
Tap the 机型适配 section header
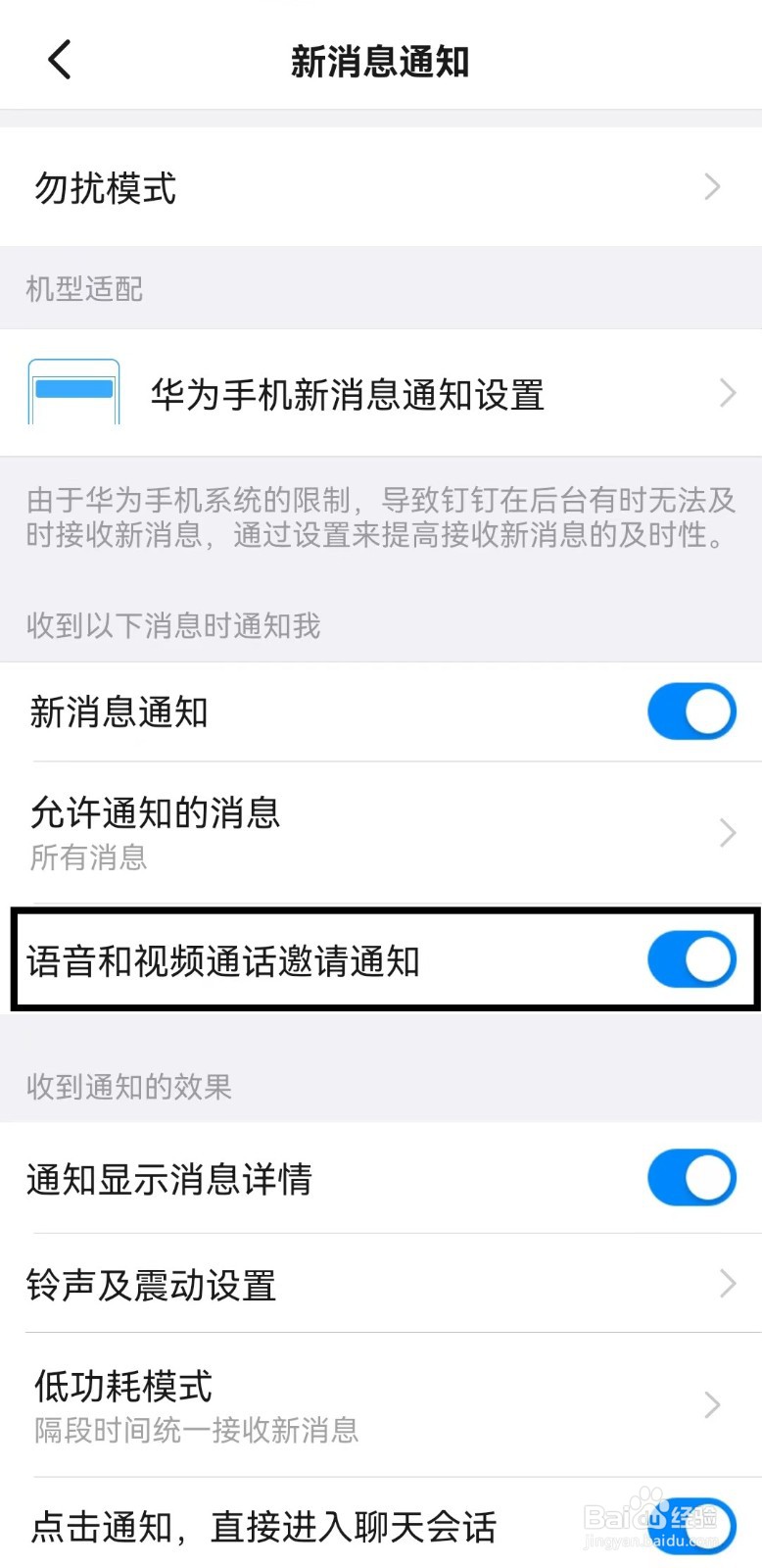[84, 288]
